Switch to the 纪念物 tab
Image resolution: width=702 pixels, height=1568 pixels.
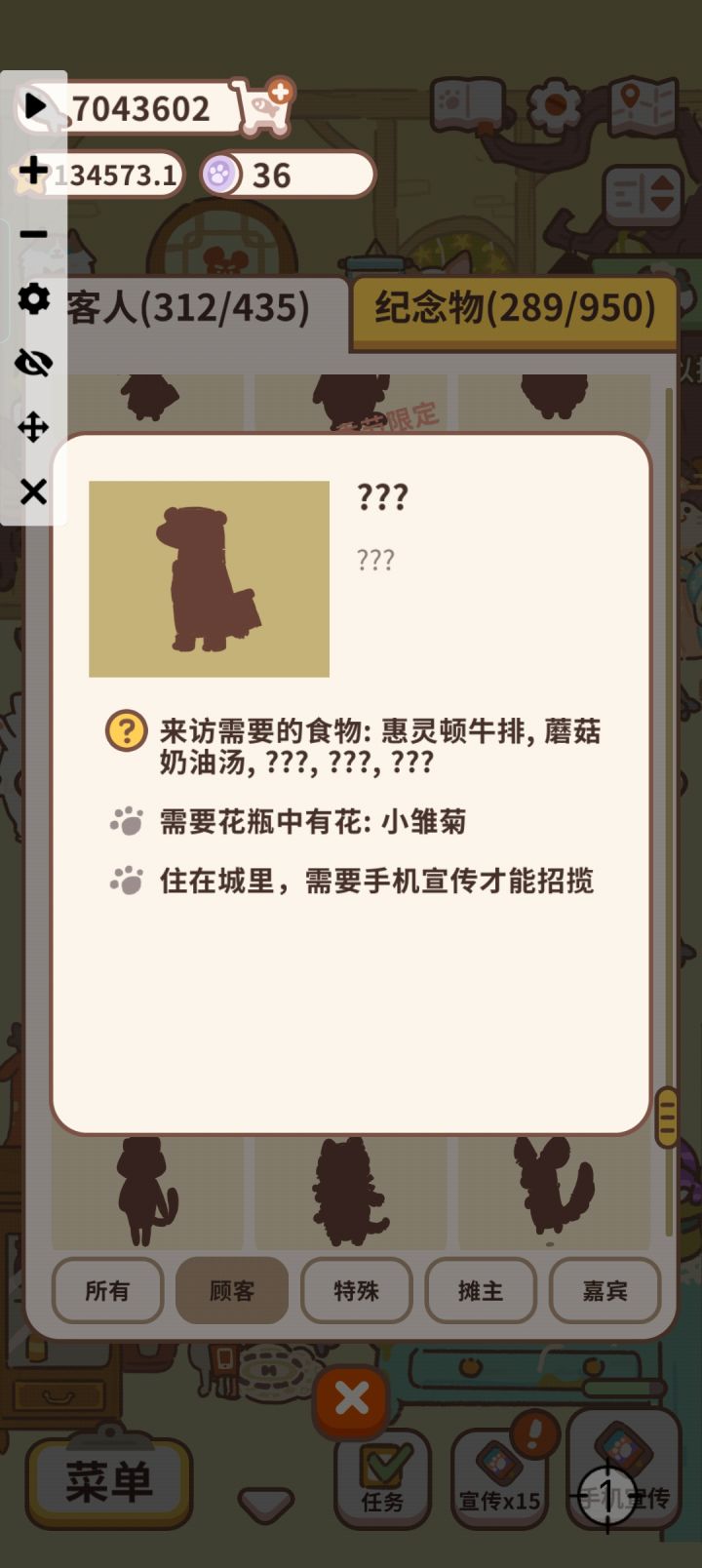coord(511,309)
